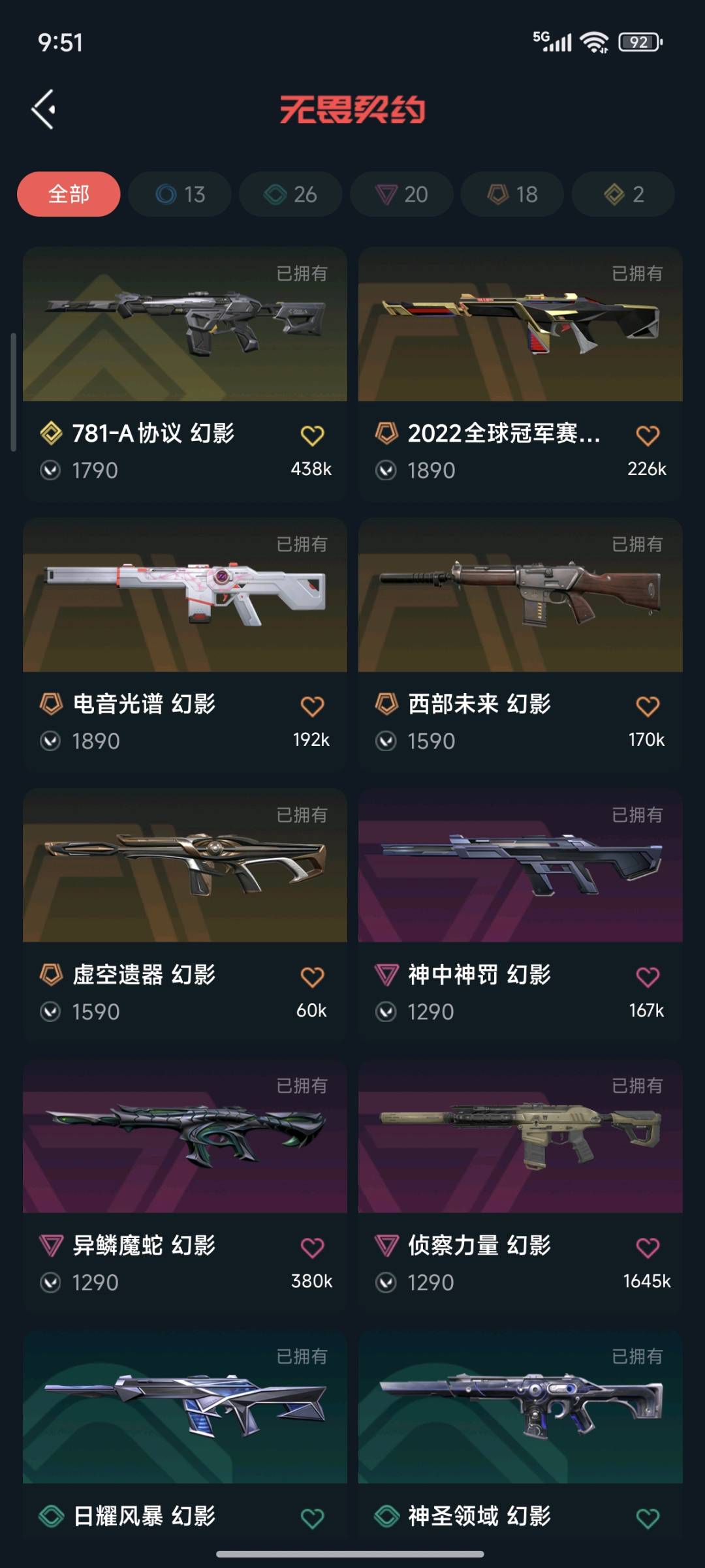This screenshot has width=705, height=1568.
Task: Go back using the top-left arrow
Action: pos(44,110)
